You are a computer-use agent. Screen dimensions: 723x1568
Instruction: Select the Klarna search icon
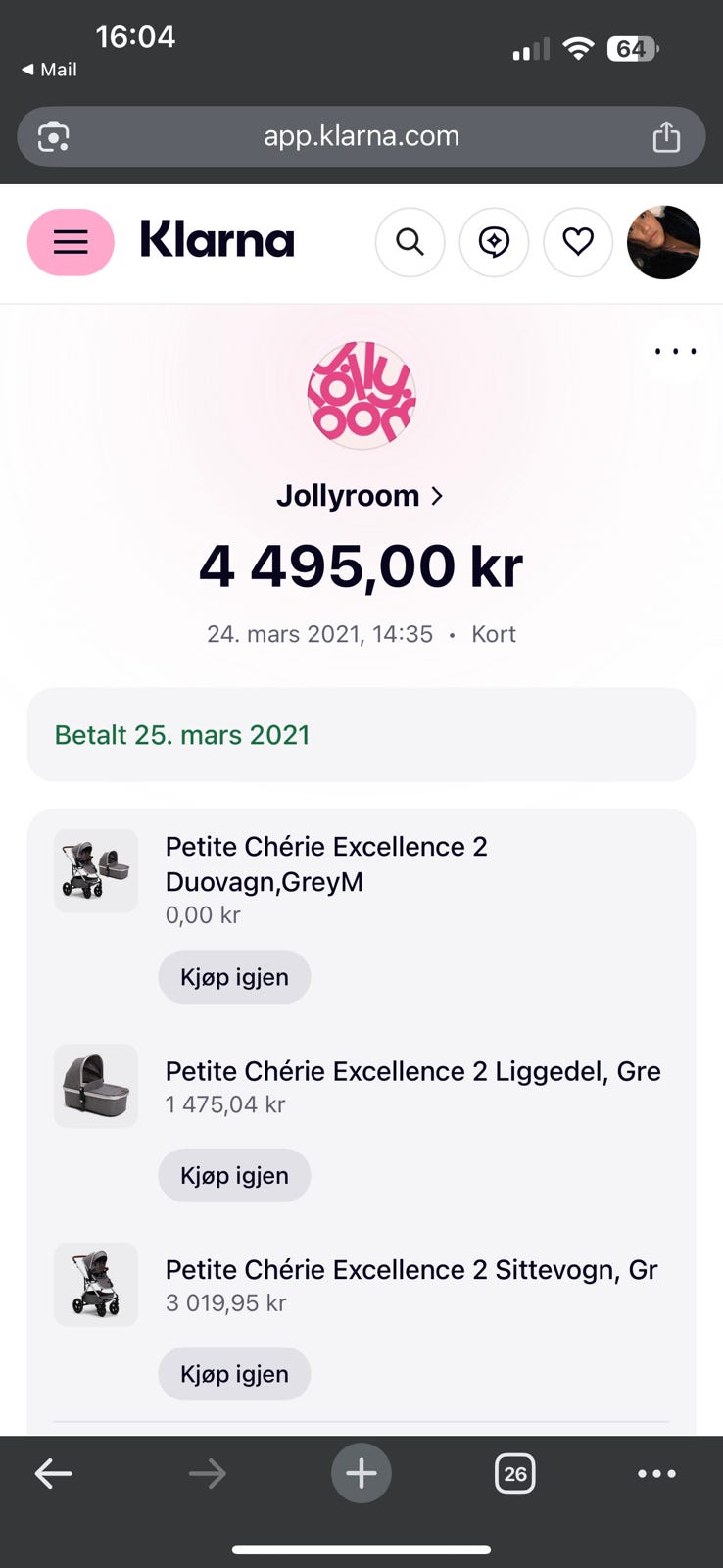pos(410,242)
